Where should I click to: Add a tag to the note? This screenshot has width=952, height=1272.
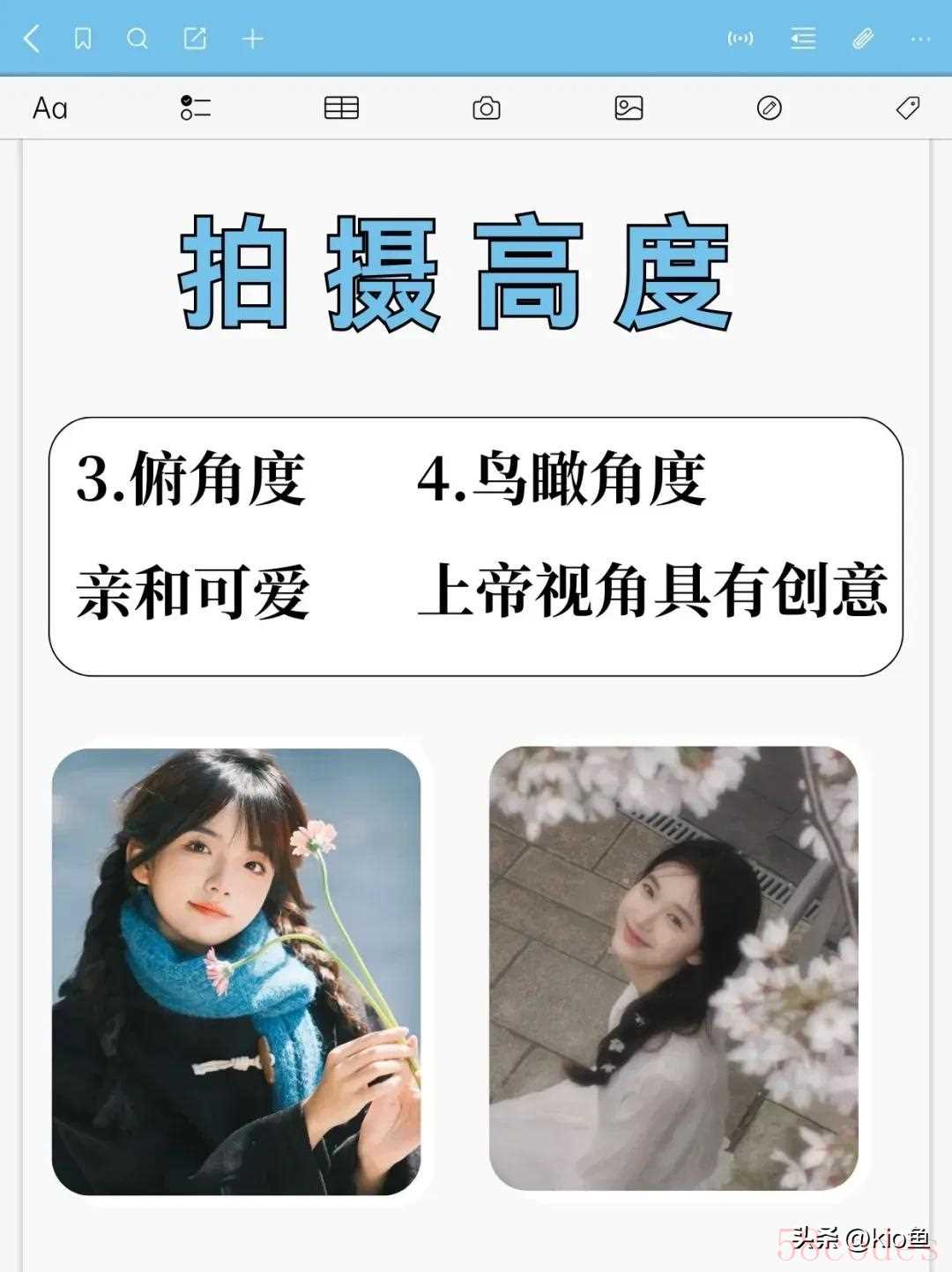(907, 108)
